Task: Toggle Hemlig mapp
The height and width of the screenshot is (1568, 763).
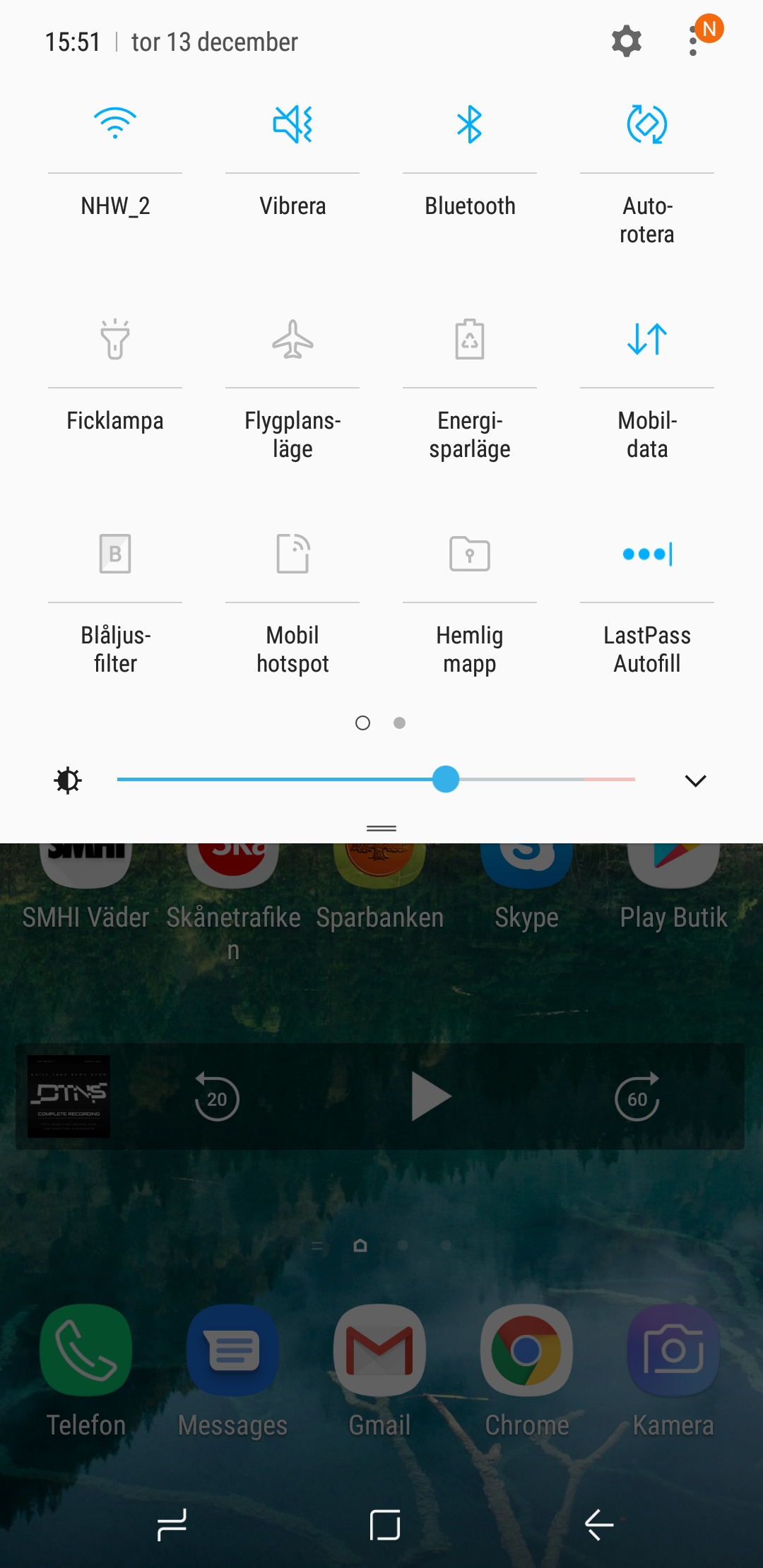Action: (470, 554)
